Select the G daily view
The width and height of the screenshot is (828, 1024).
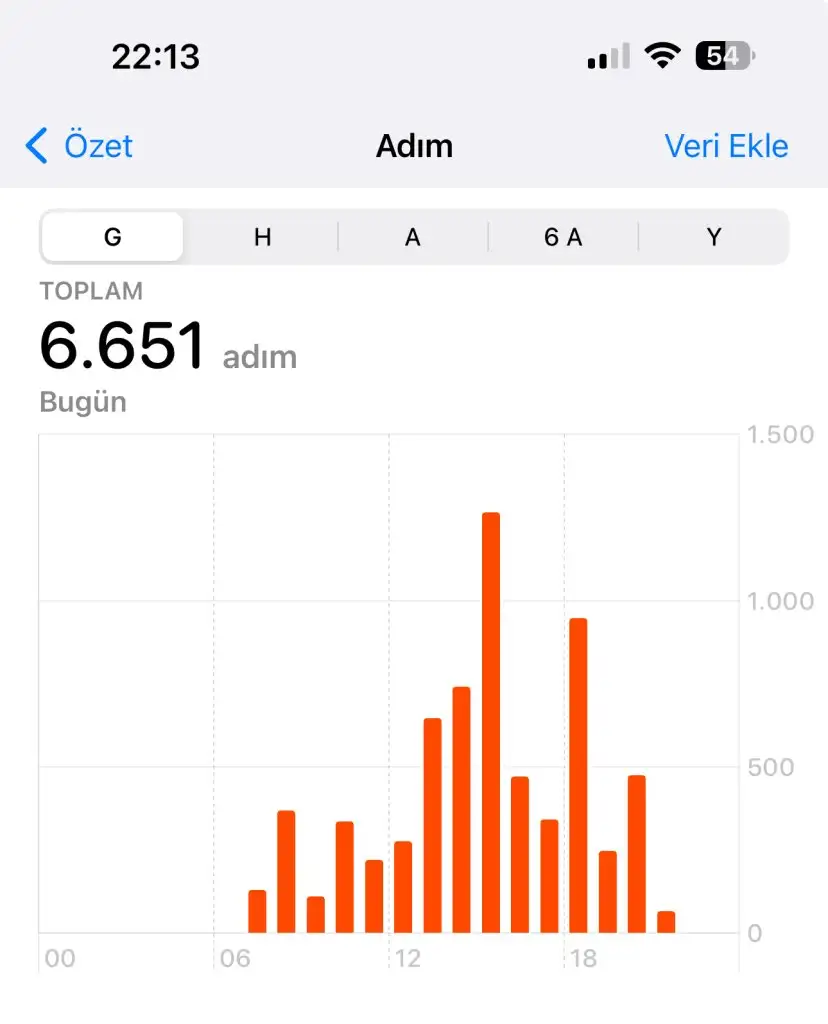click(x=112, y=237)
